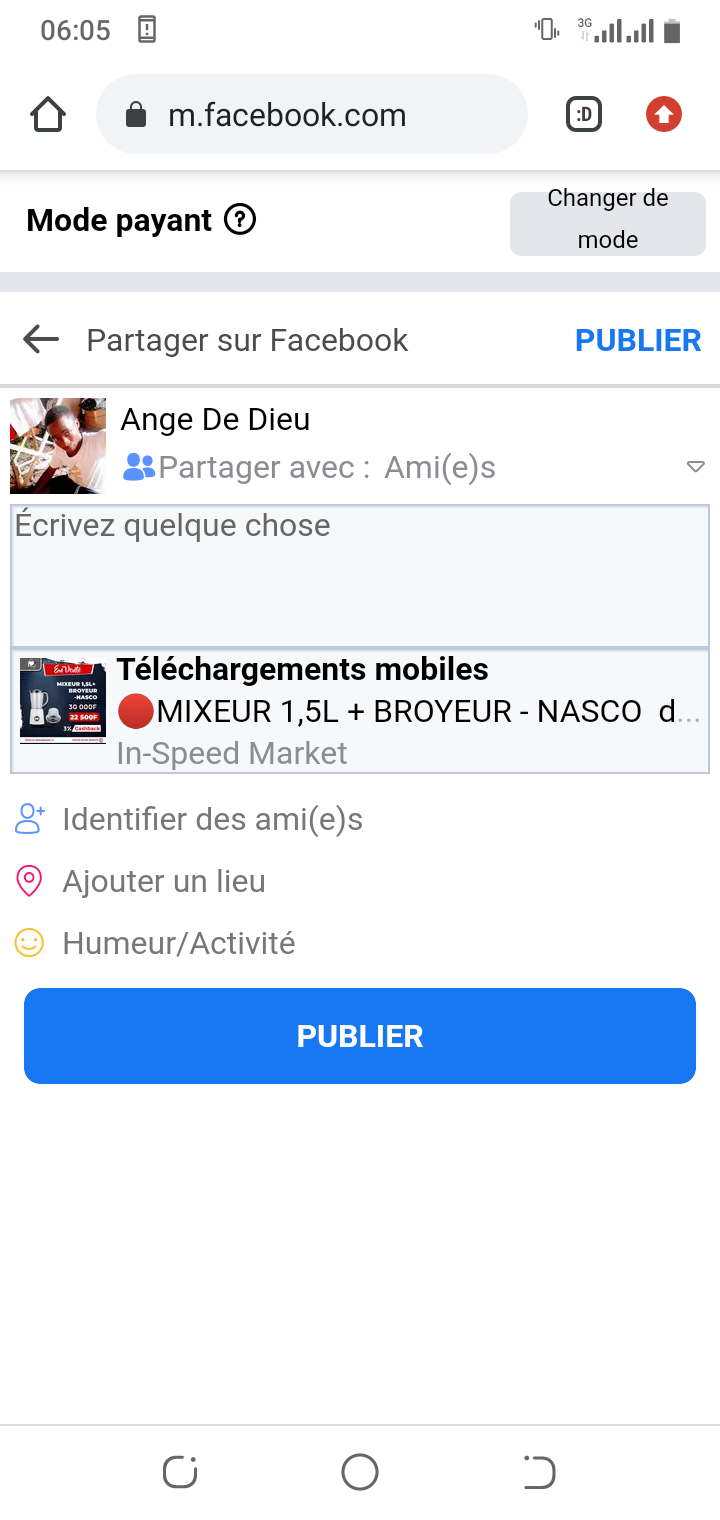Focus the Écrivez quelque chose text field

360,575
